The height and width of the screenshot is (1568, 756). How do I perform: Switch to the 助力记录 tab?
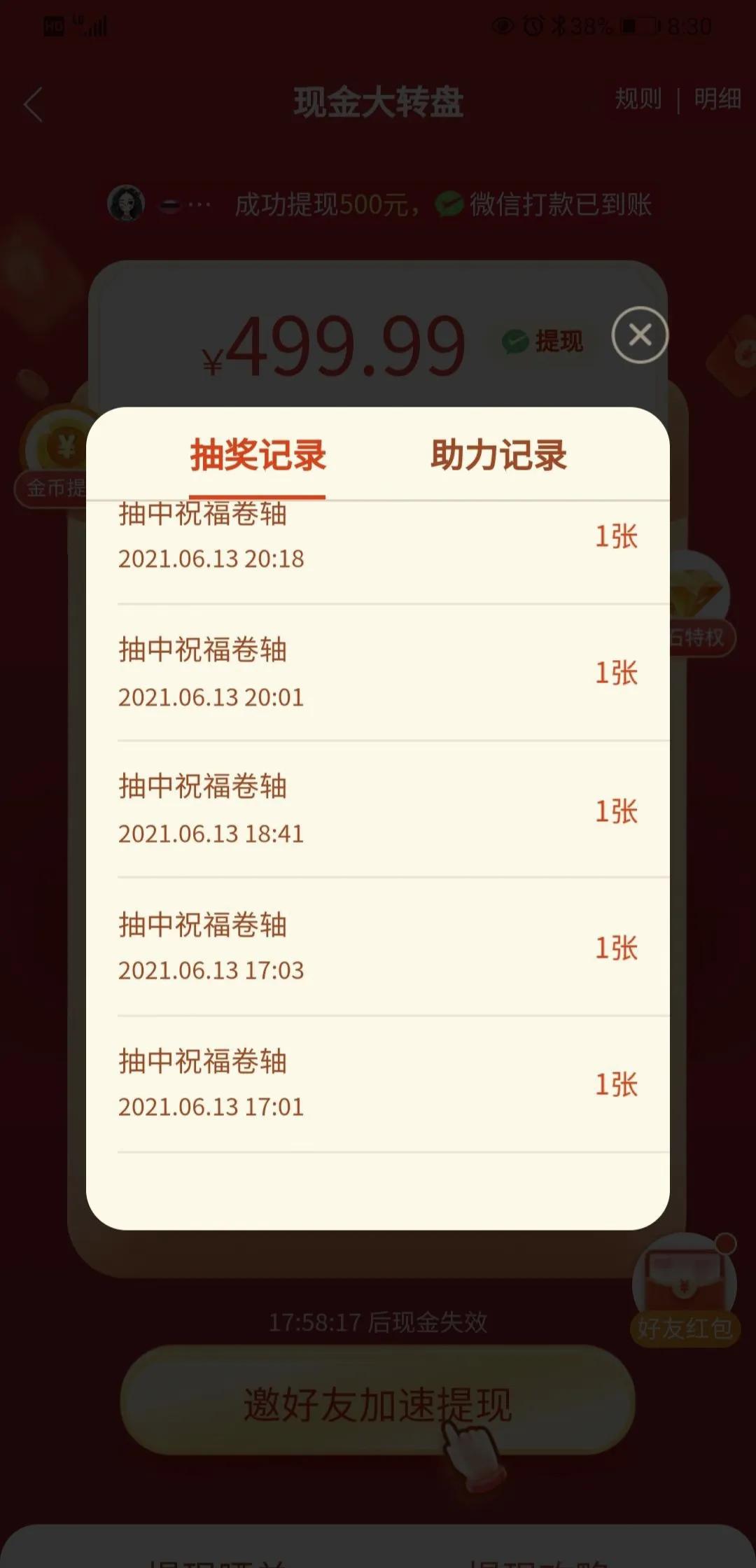click(x=498, y=455)
